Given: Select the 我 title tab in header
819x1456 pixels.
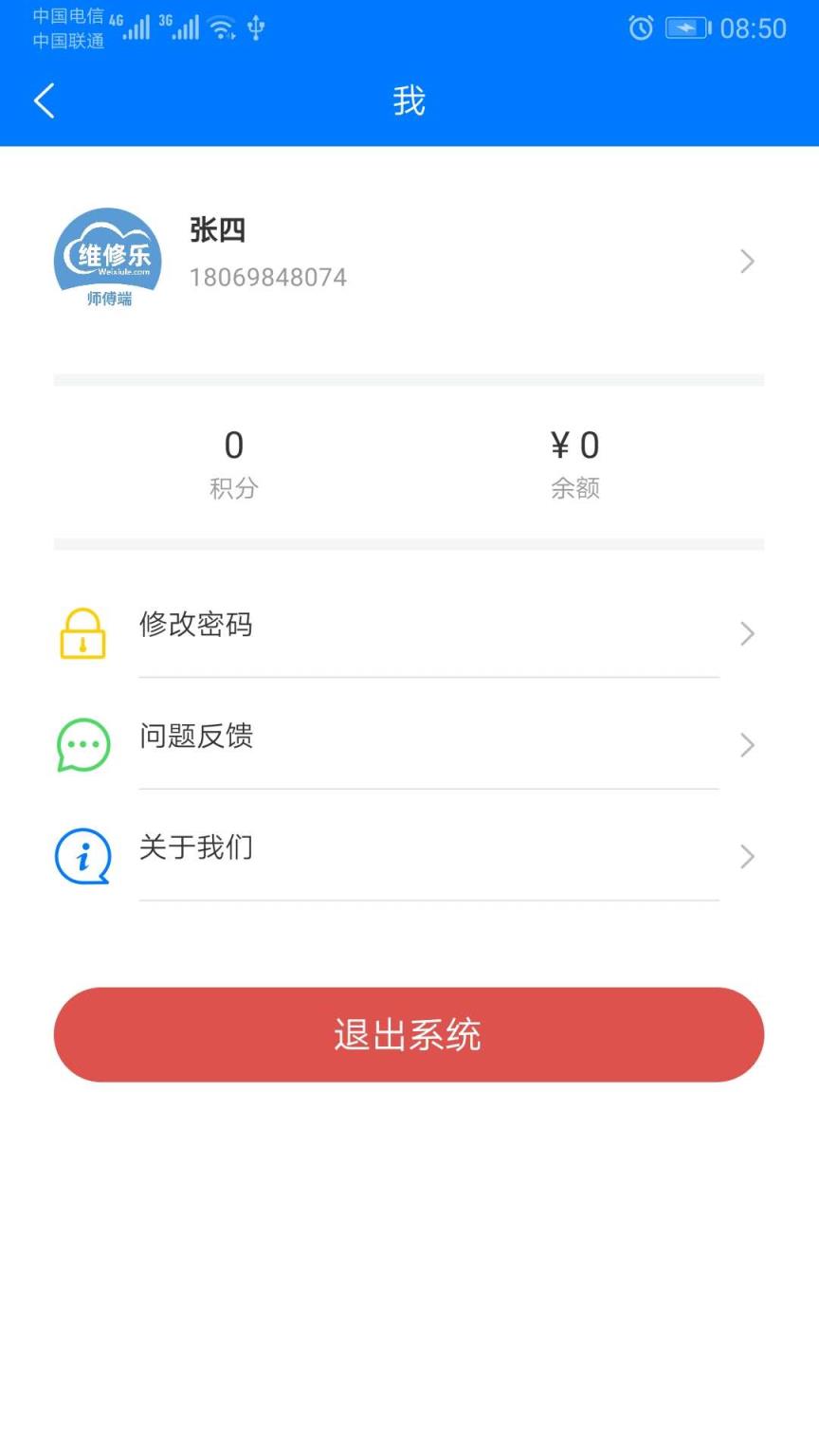Looking at the screenshot, I should (409, 100).
